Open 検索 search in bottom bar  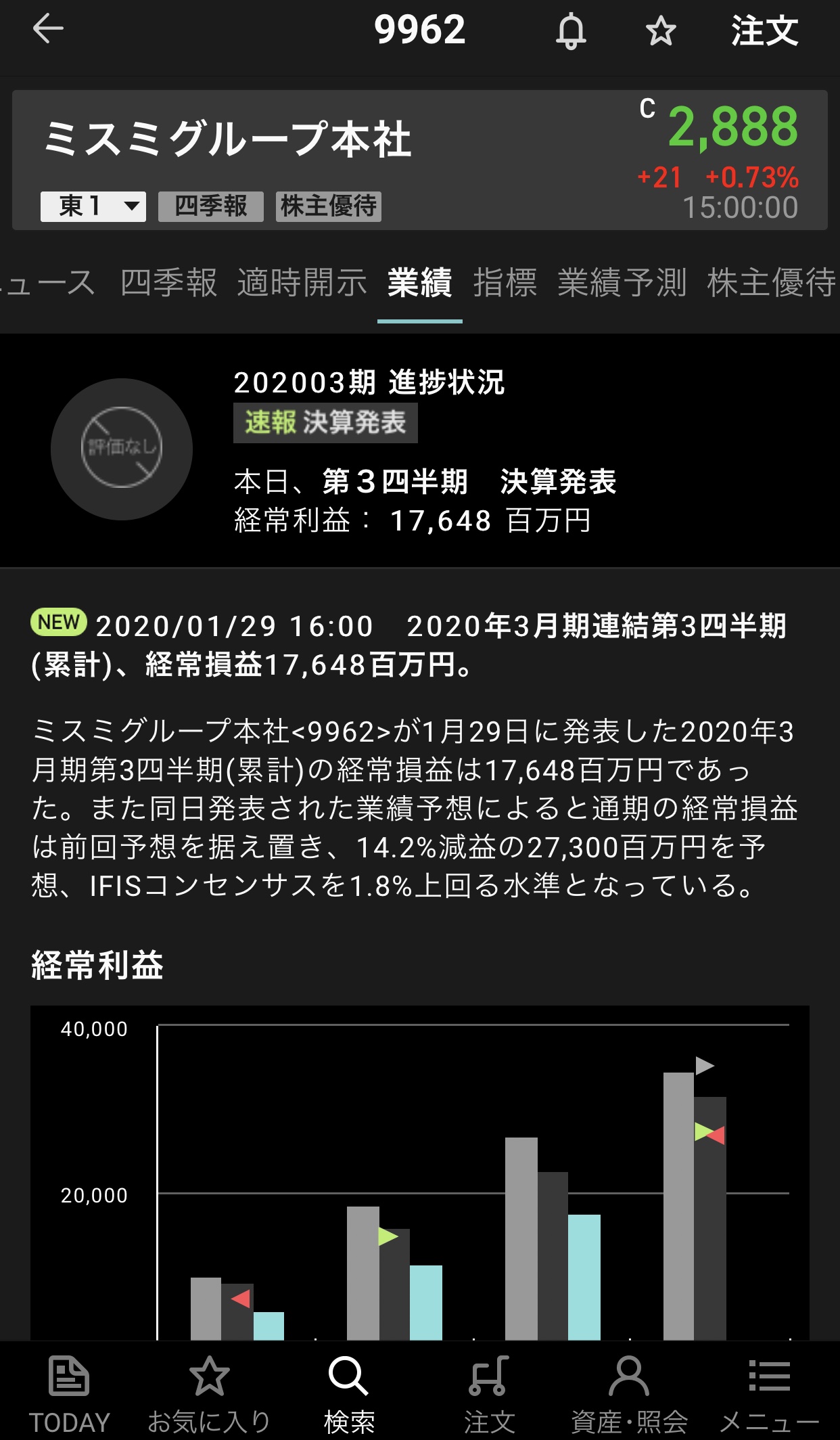coord(349,1394)
